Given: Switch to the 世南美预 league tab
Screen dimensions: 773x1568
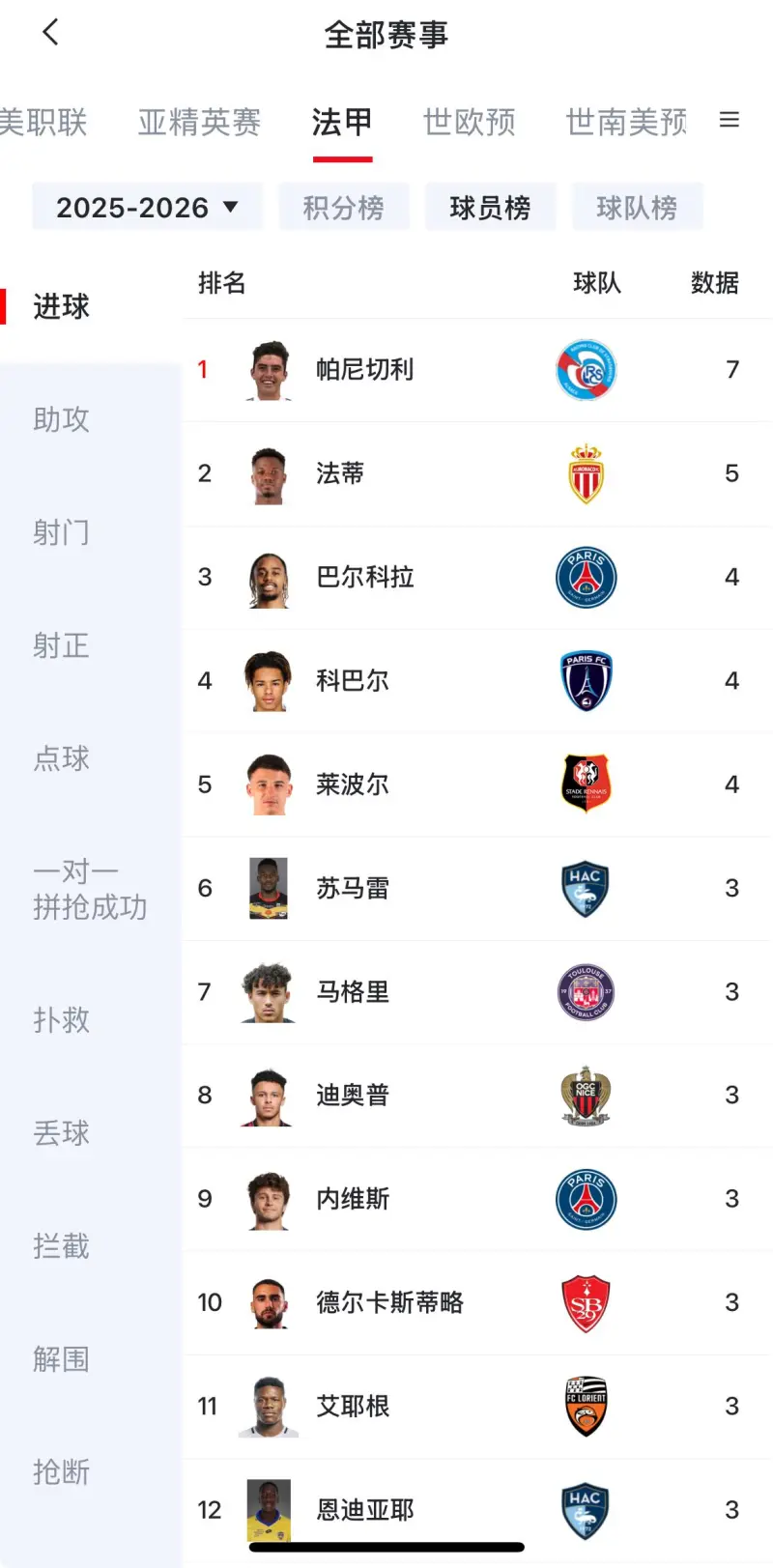Looking at the screenshot, I should point(626,122).
